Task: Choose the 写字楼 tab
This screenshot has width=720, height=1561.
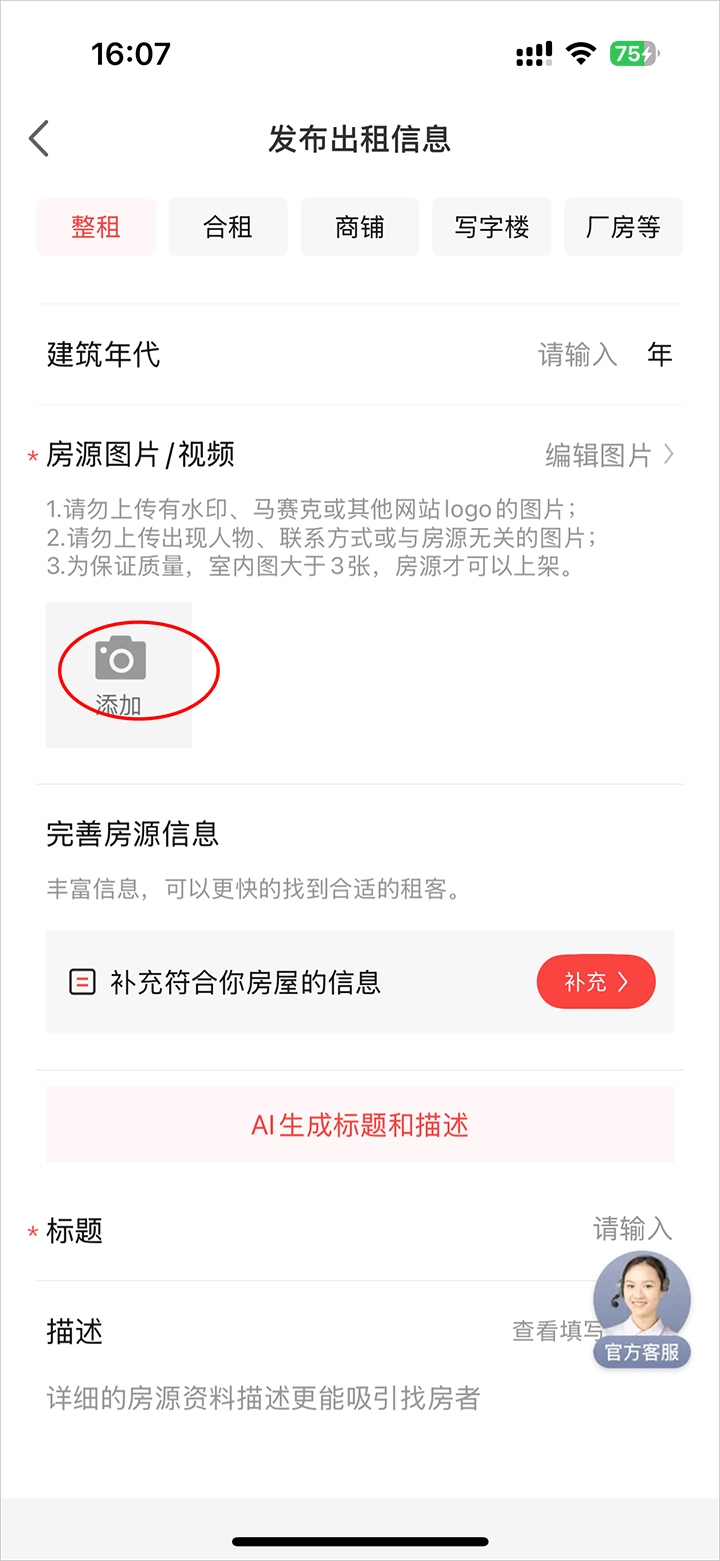Action: 491,227
